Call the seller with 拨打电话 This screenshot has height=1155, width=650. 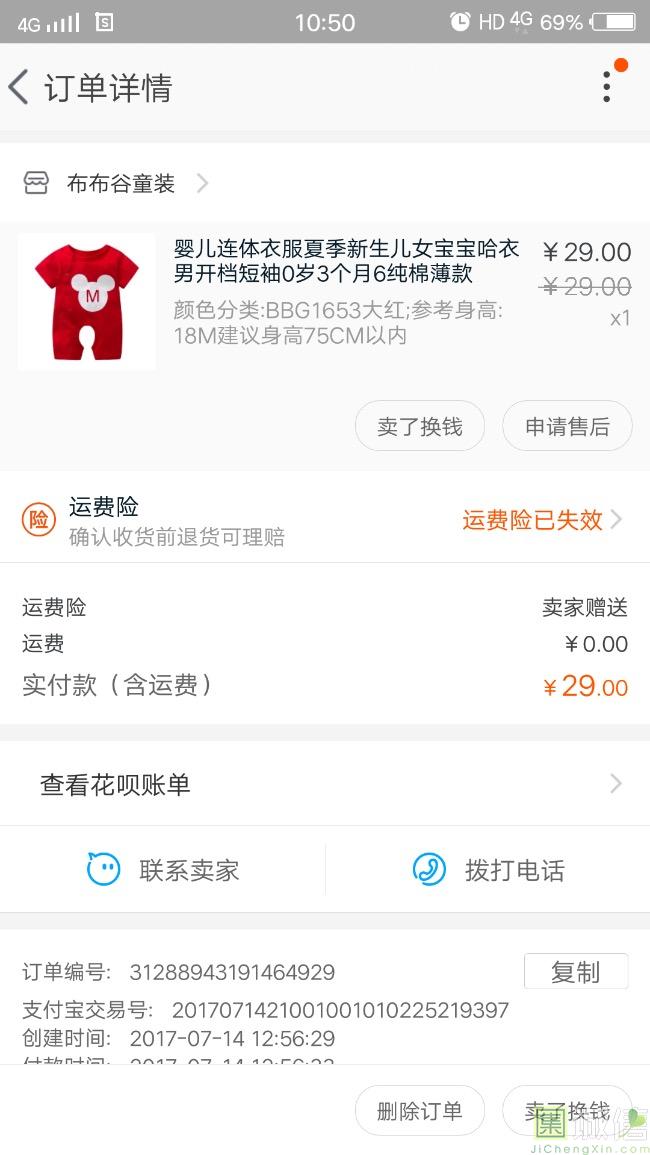pos(488,870)
